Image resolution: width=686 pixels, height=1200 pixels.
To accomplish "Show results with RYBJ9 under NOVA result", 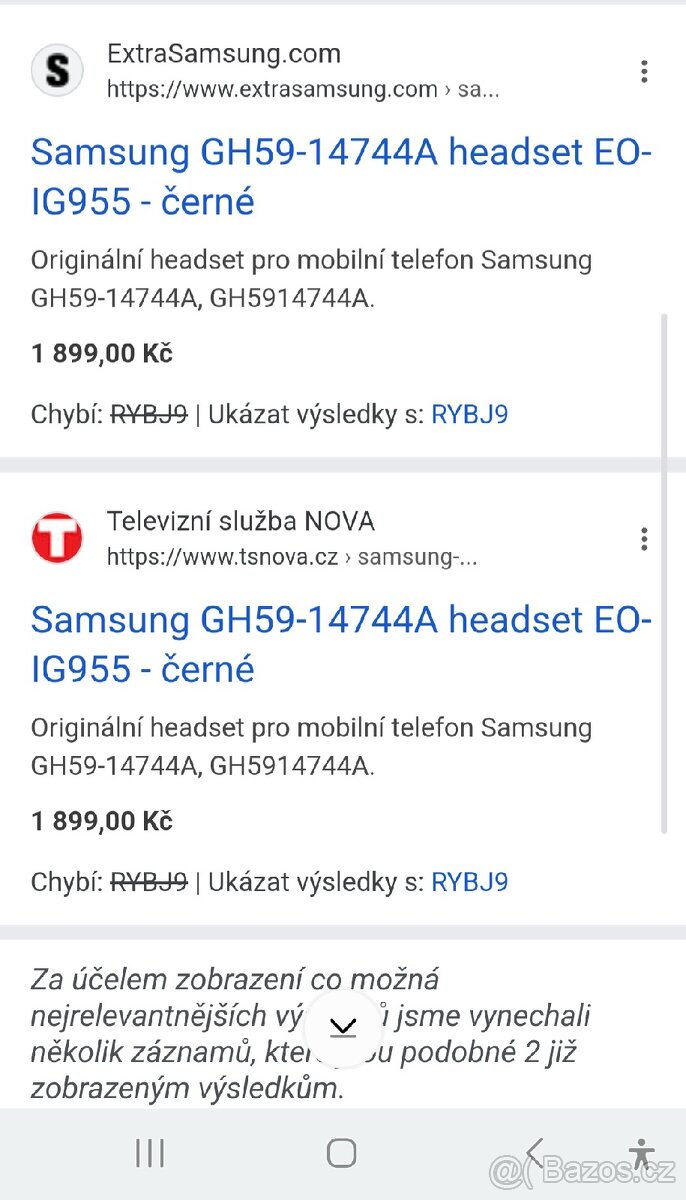I will tap(469, 882).
